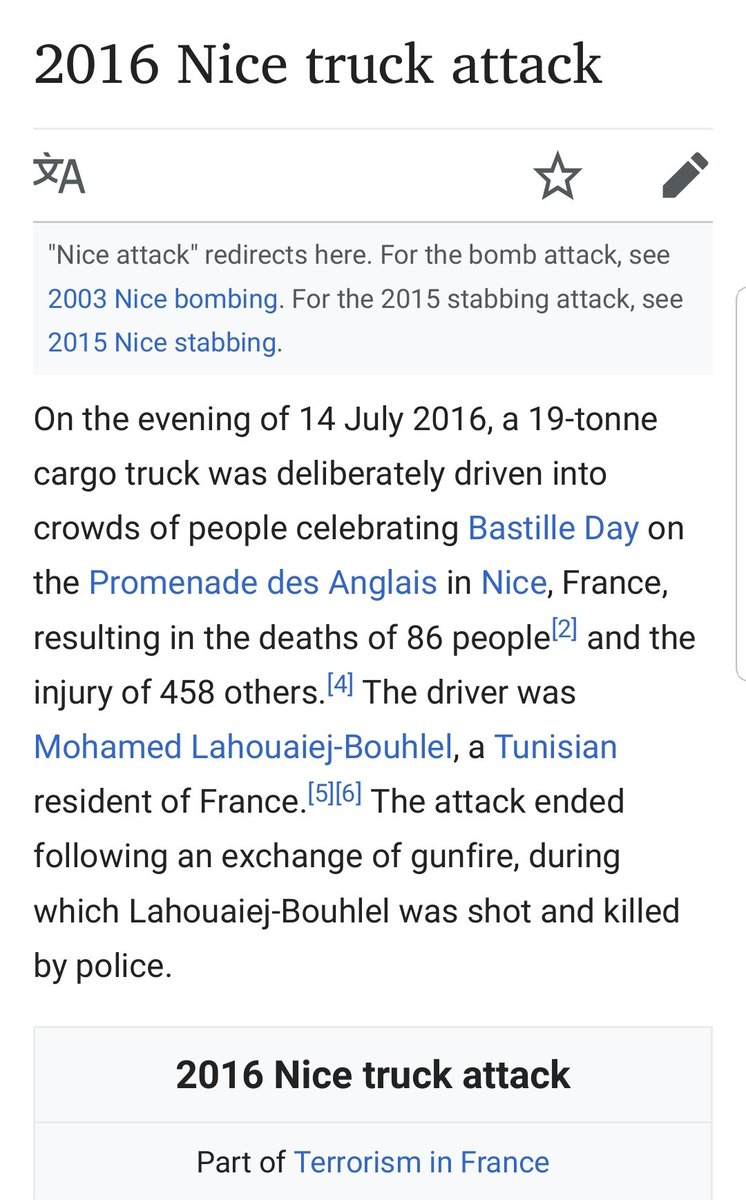Open Mohamed Lahouaiej-Bouhlel article
This screenshot has height=1200, width=746.
(x=243, y=747)
